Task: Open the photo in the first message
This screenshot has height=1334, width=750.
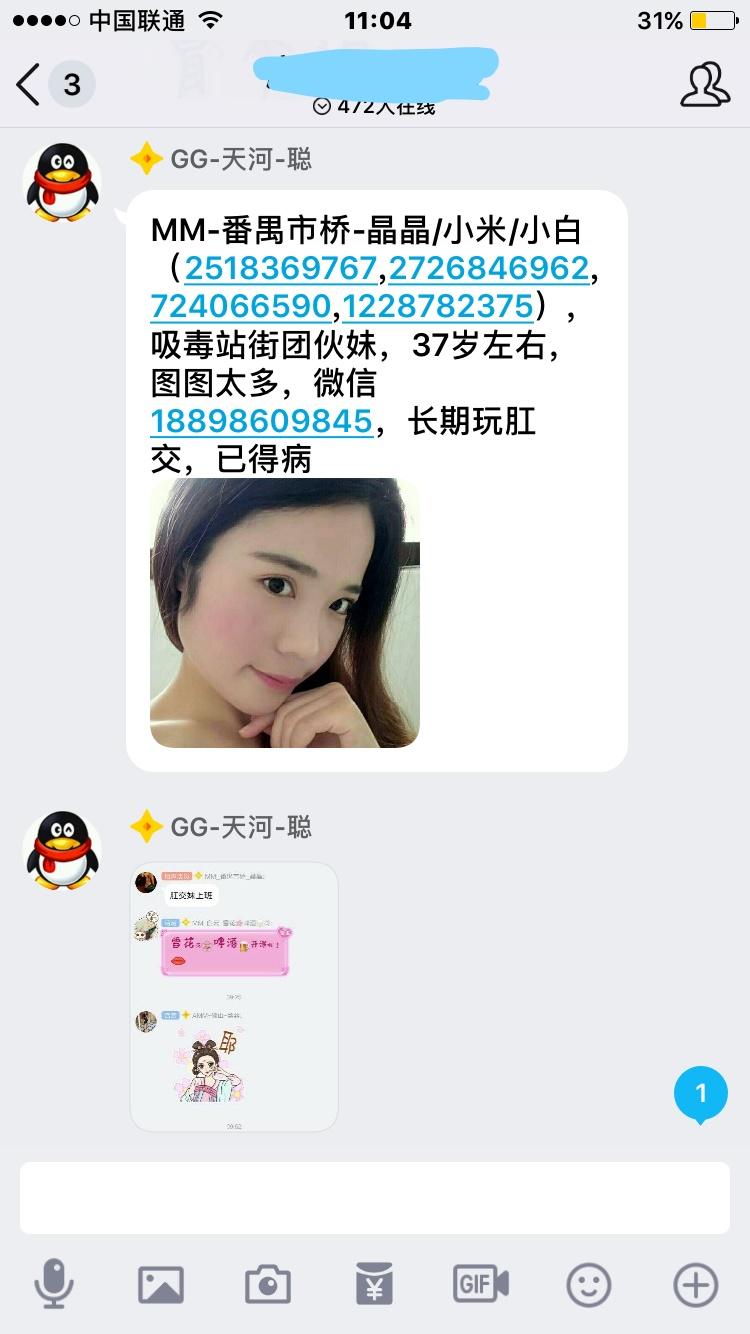Action: 284,612
